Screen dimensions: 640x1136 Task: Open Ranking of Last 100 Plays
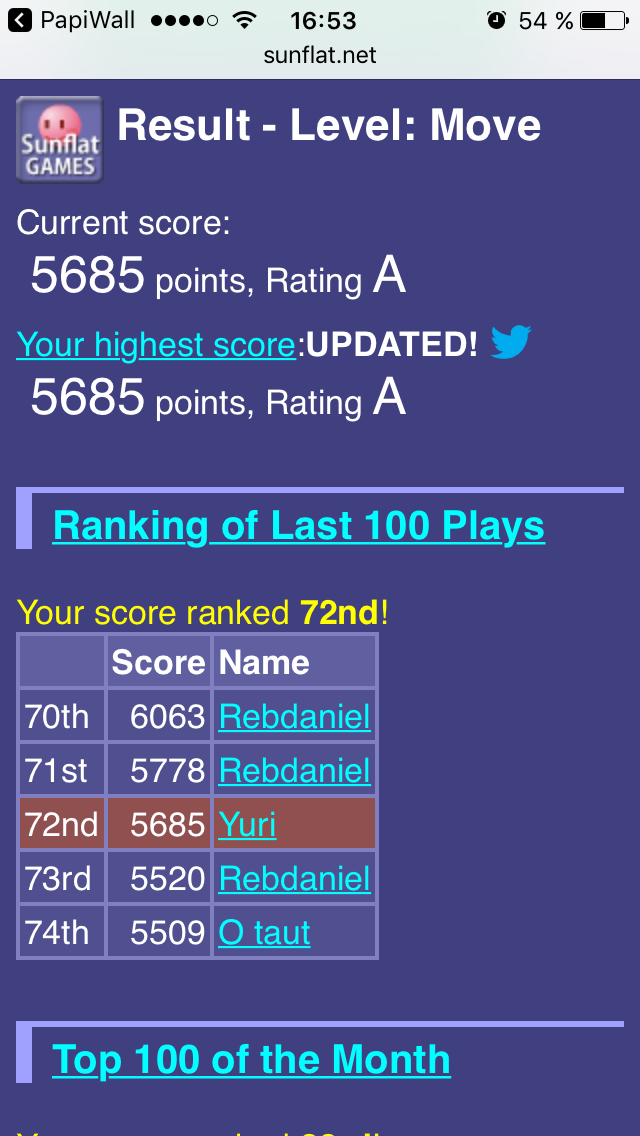click(x=299, y=526)
